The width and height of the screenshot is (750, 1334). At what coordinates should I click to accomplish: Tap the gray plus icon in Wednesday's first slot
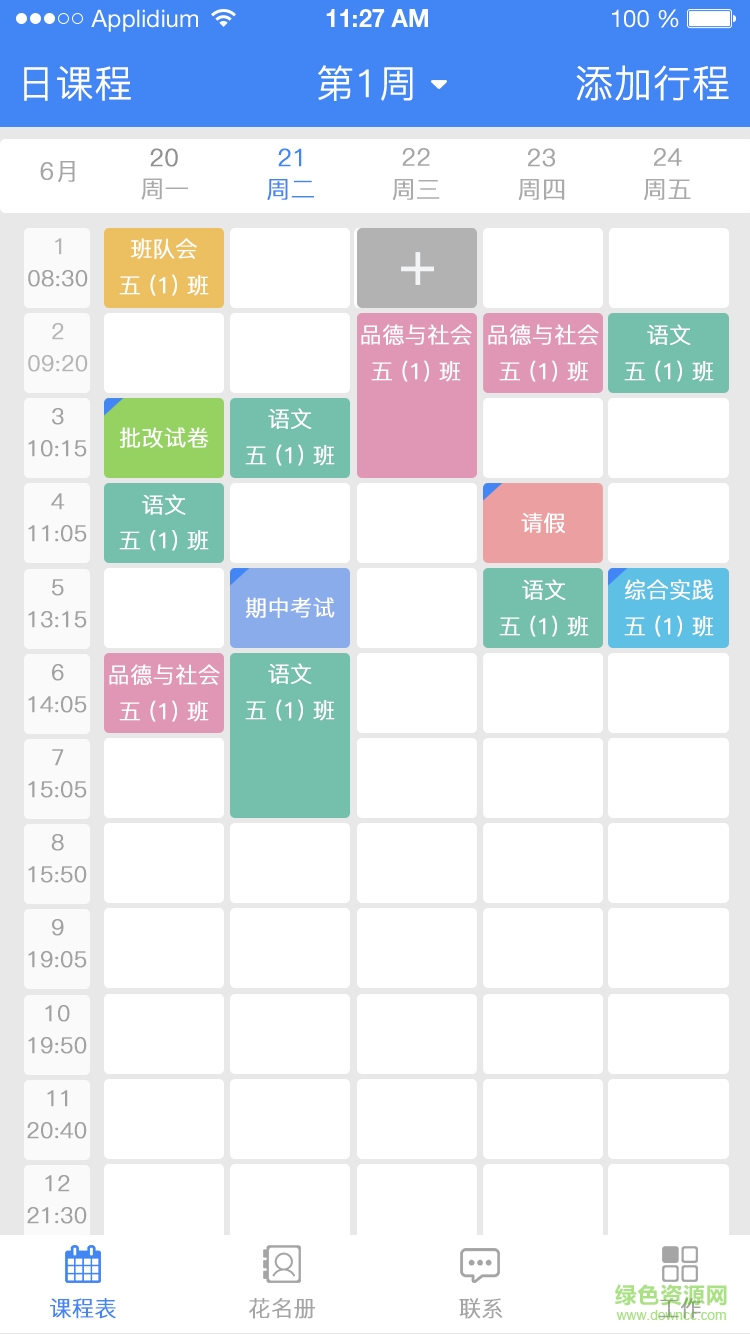point(416,267)
